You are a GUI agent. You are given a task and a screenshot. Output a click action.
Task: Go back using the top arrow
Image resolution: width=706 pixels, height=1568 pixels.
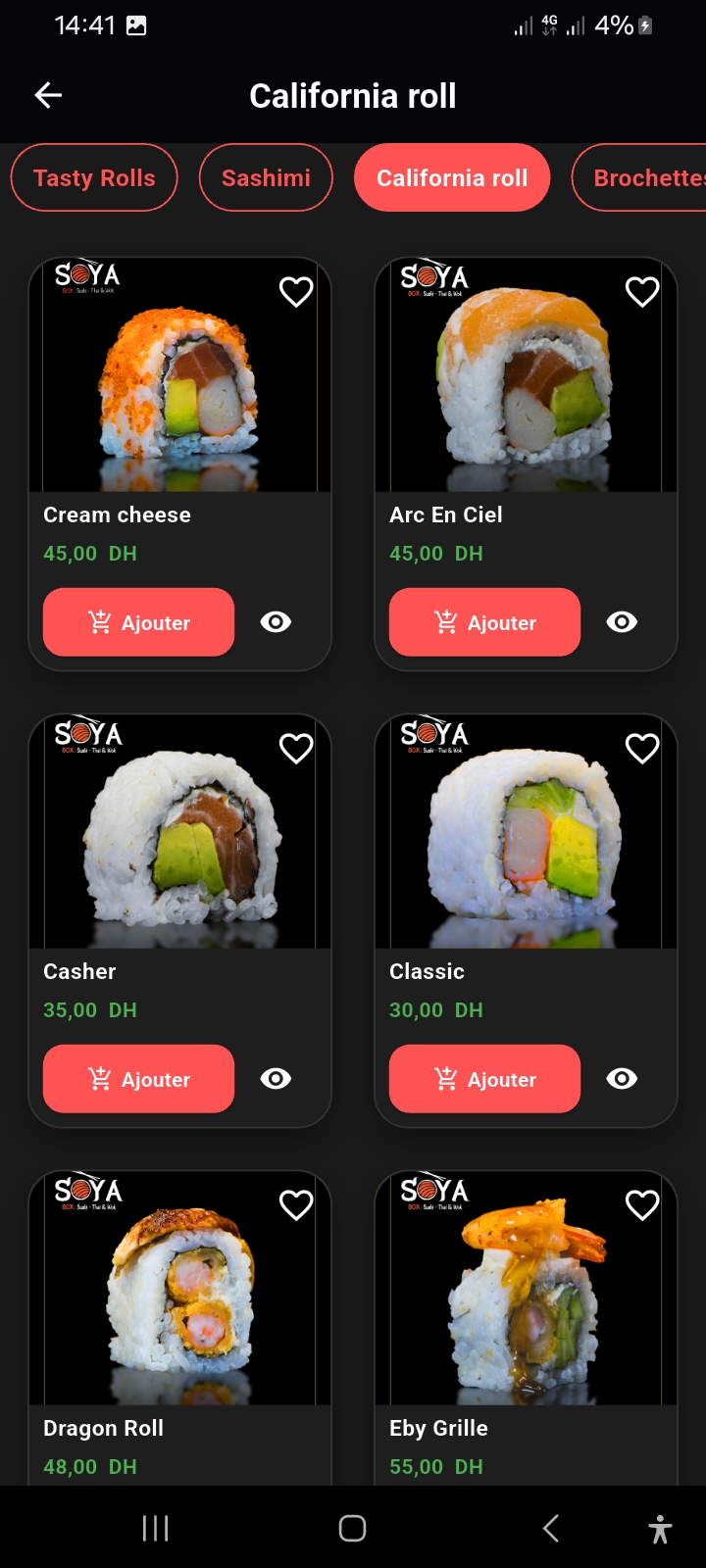coord(48,95)
